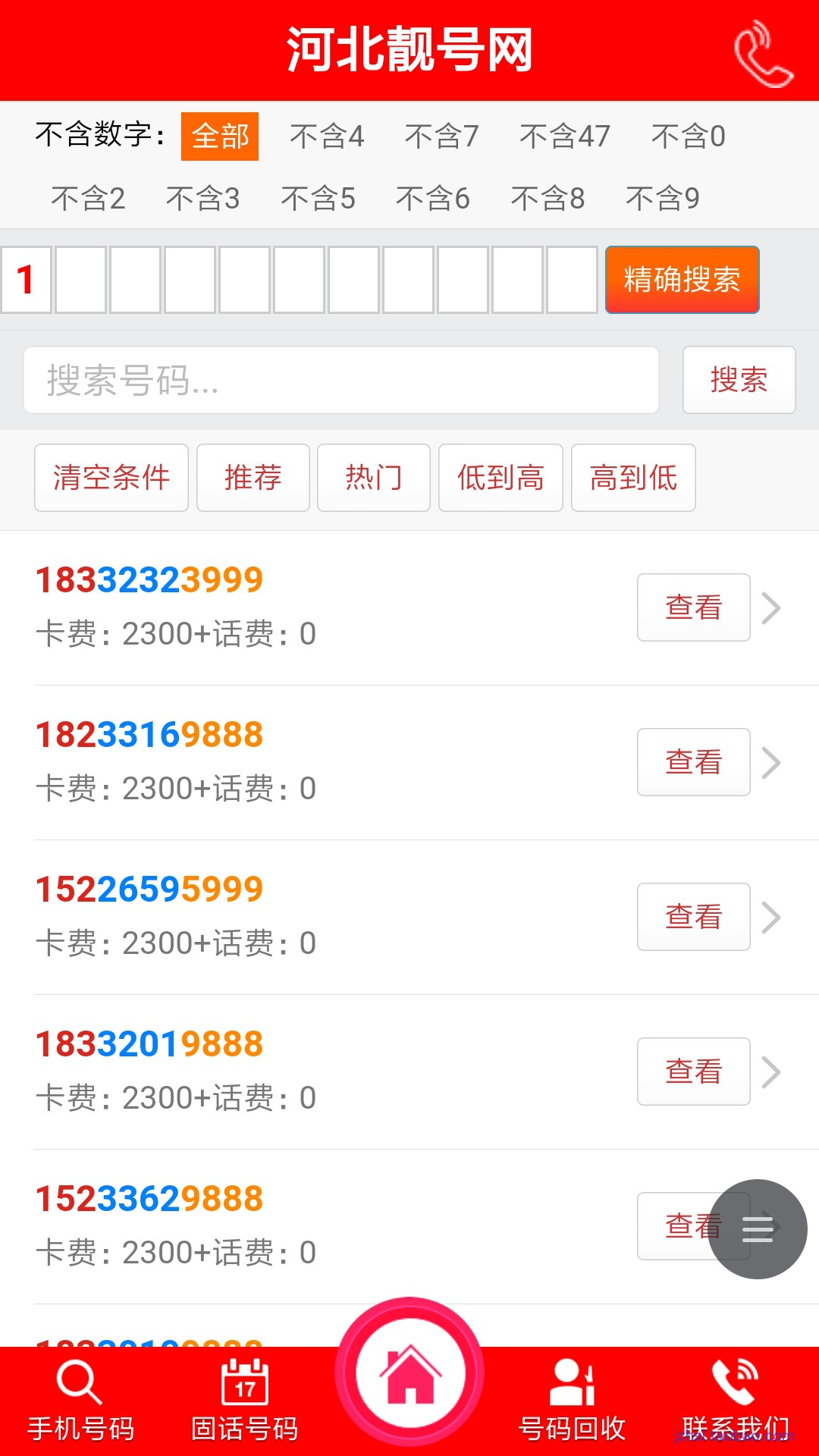This screenshot has height=1456, width=819.
Task: Tap the 精确搜索 button
Action: [682, 280]
